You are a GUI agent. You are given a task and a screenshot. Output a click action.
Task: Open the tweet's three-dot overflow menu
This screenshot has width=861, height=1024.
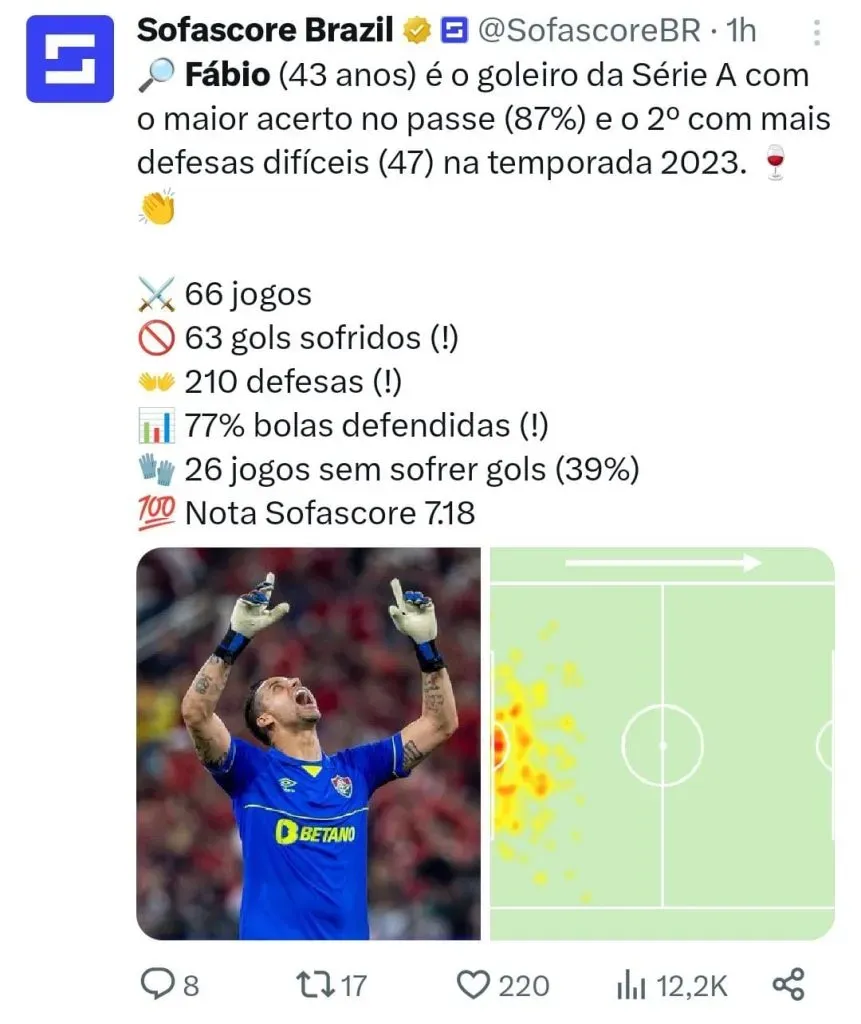coord(818,33)
